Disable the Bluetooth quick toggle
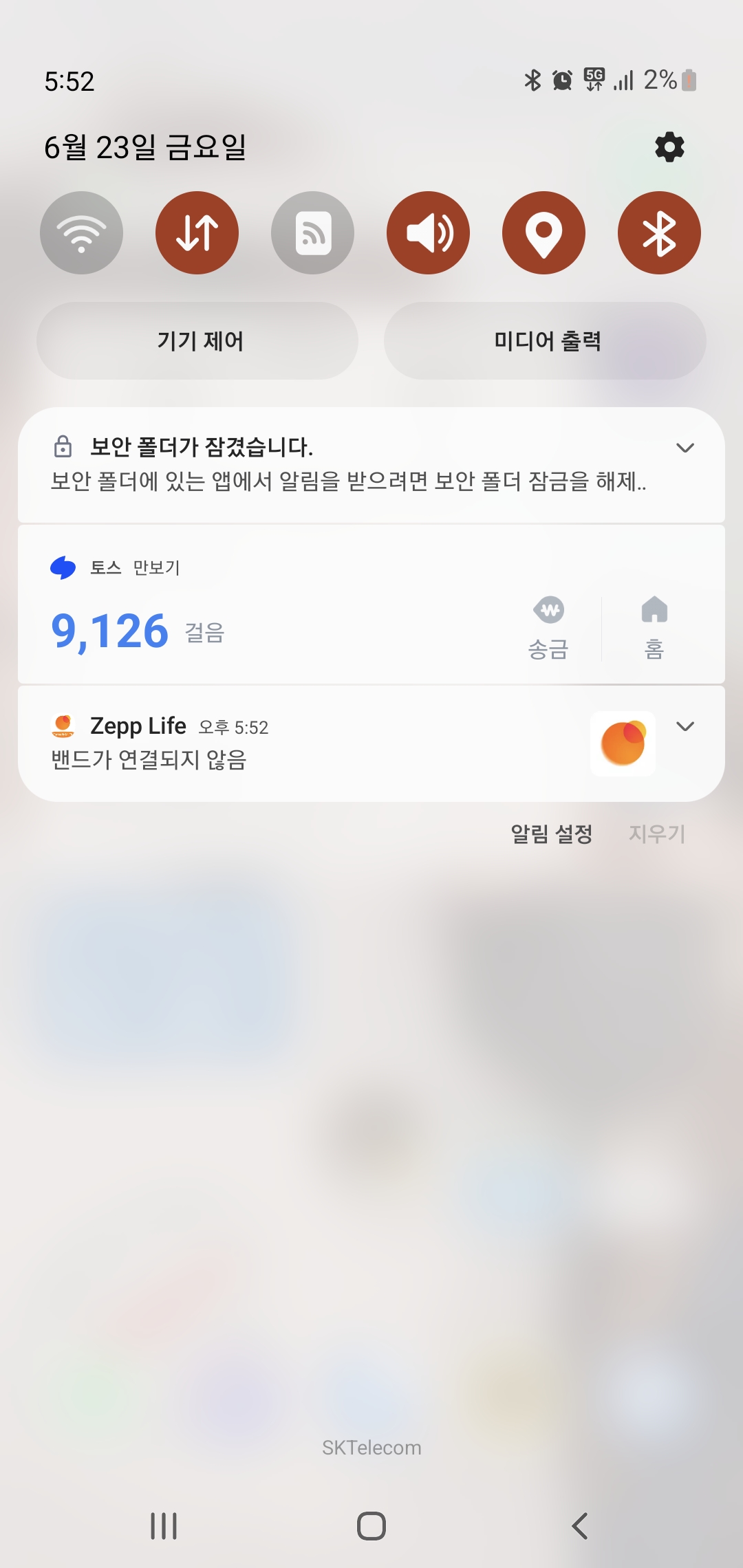743x1568 pixels. (x=659, y=233)
